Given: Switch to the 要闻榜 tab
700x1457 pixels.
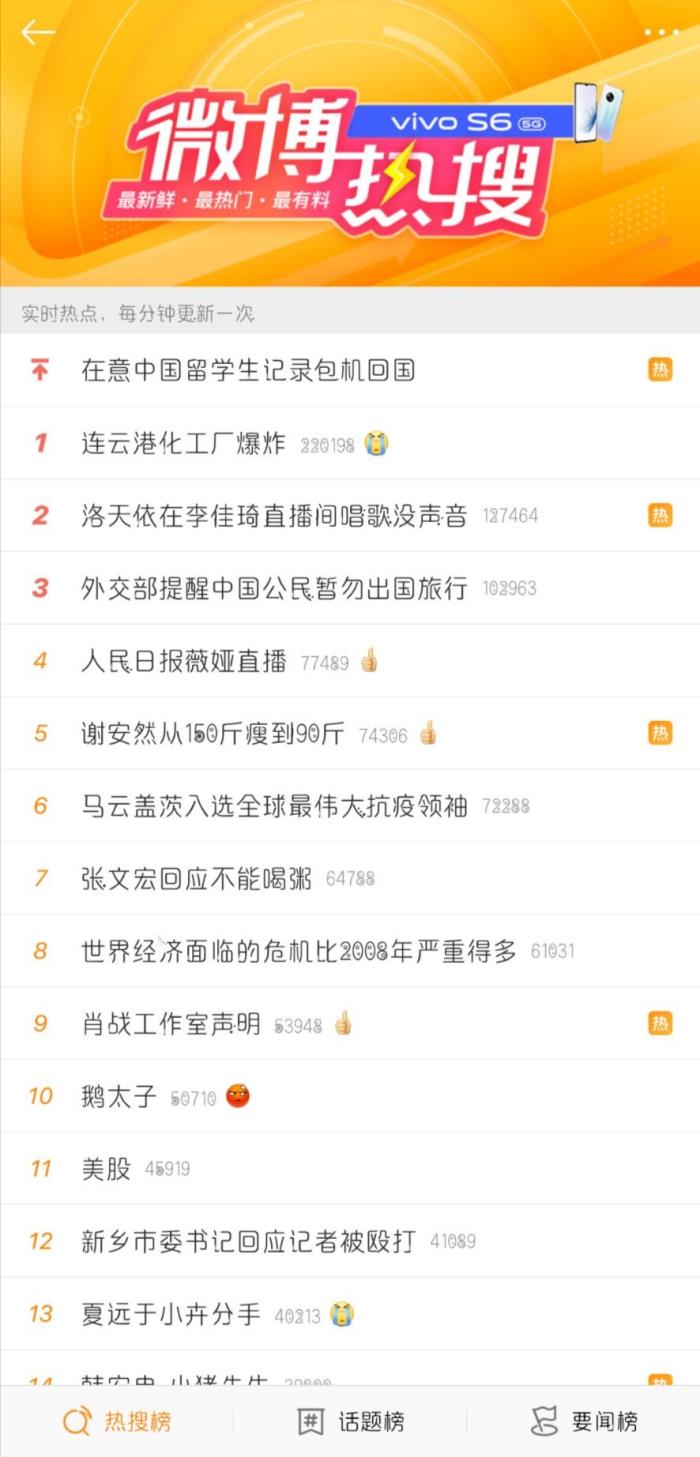Looking at the screenshot, I should point(583,1421).
